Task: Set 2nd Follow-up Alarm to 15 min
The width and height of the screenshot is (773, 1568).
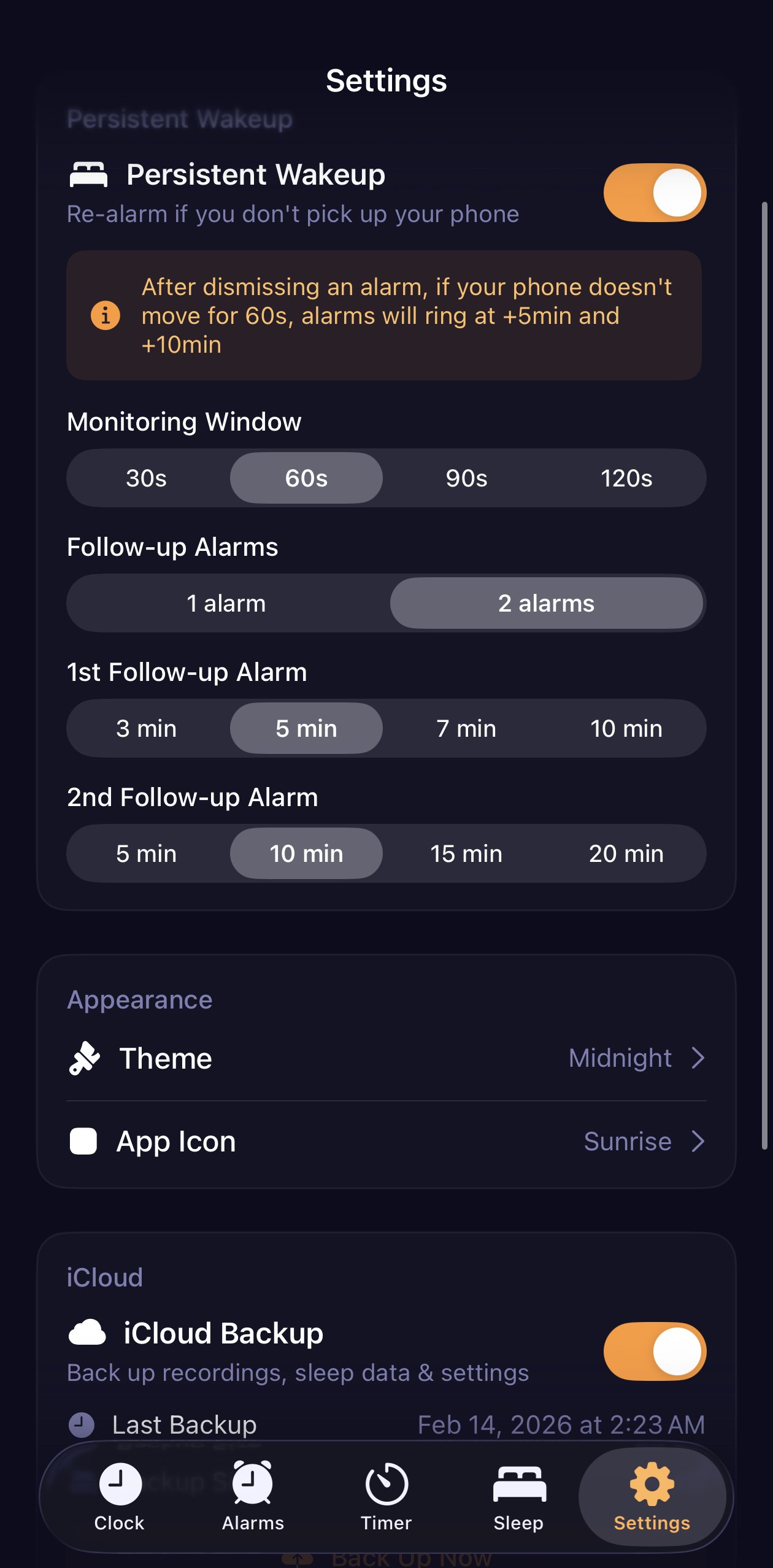Action: point(466,853)
